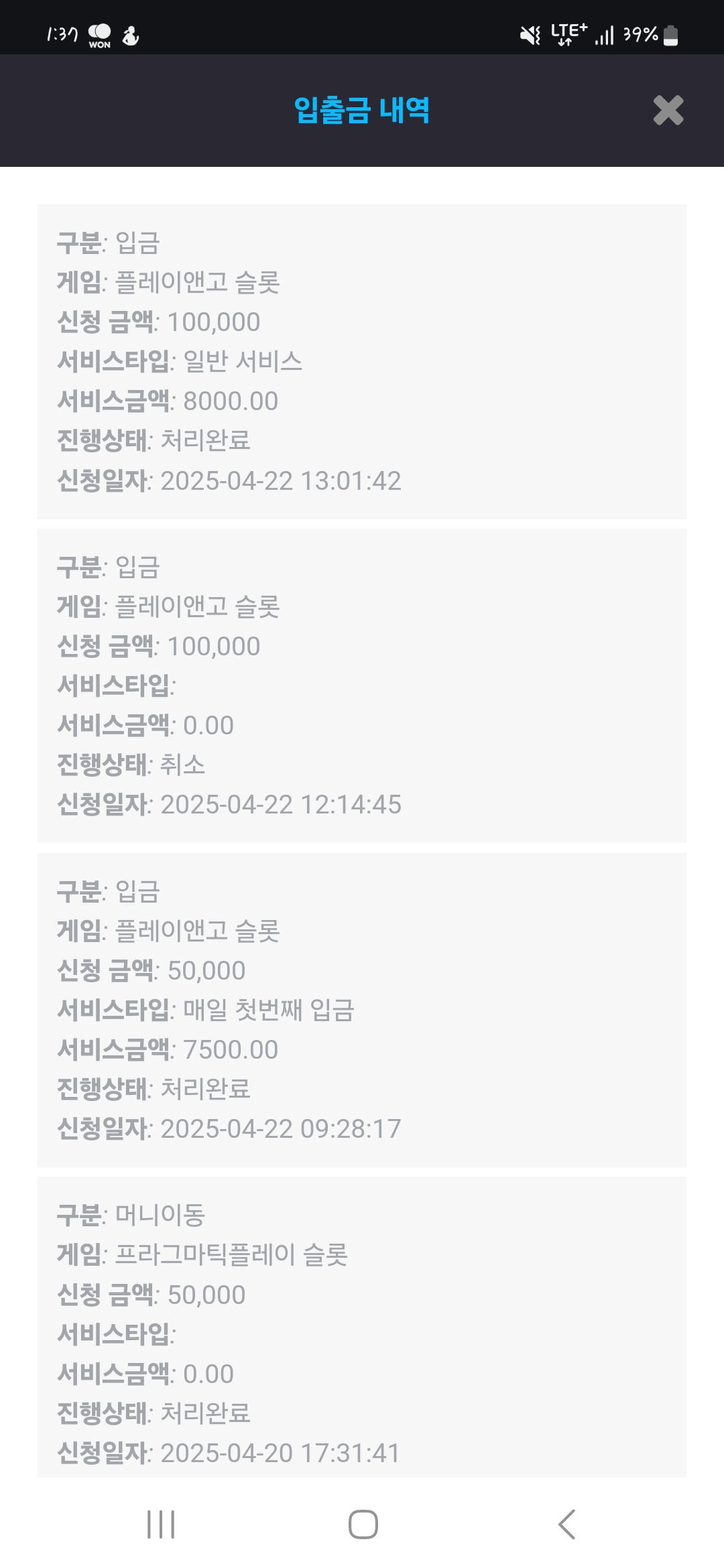Close the 입출금 내역 dialog
Viewport: 724px width, 1568px height.
pyautogui.click(x=668, y=111)
